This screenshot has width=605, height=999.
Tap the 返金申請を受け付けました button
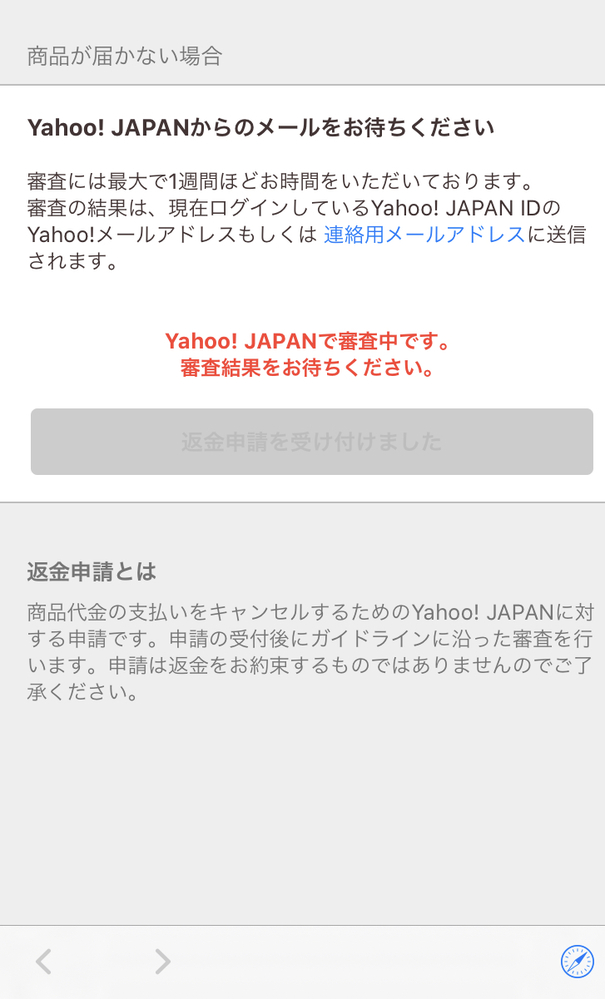pyautogui.click(x=311, y=442)
